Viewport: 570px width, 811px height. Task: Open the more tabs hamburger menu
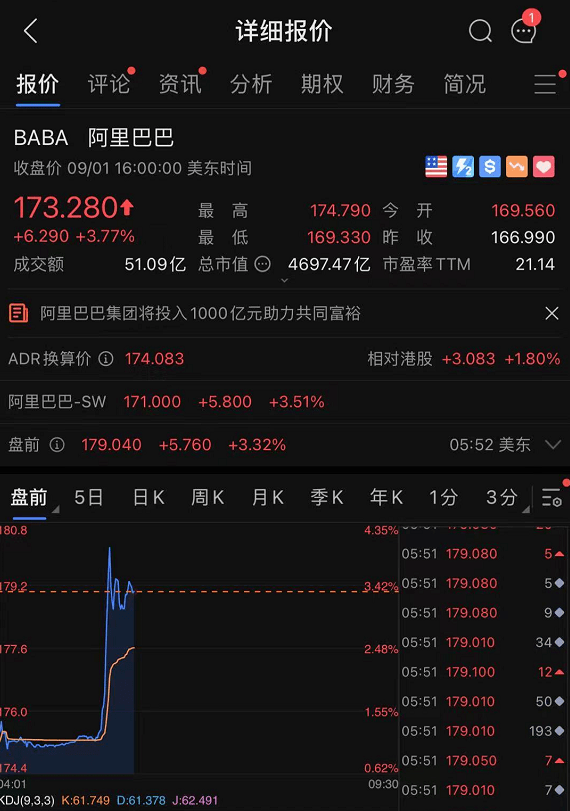[545, 84]
